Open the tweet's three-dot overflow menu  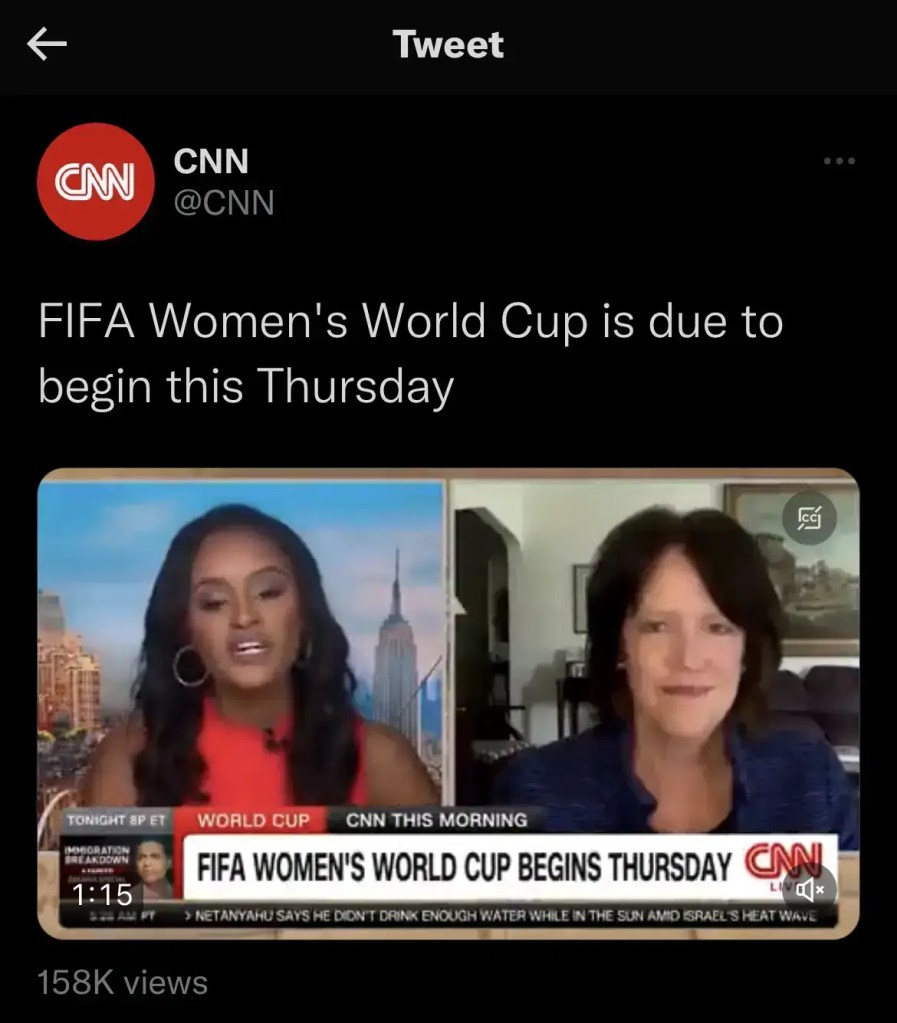click(838, 161)
